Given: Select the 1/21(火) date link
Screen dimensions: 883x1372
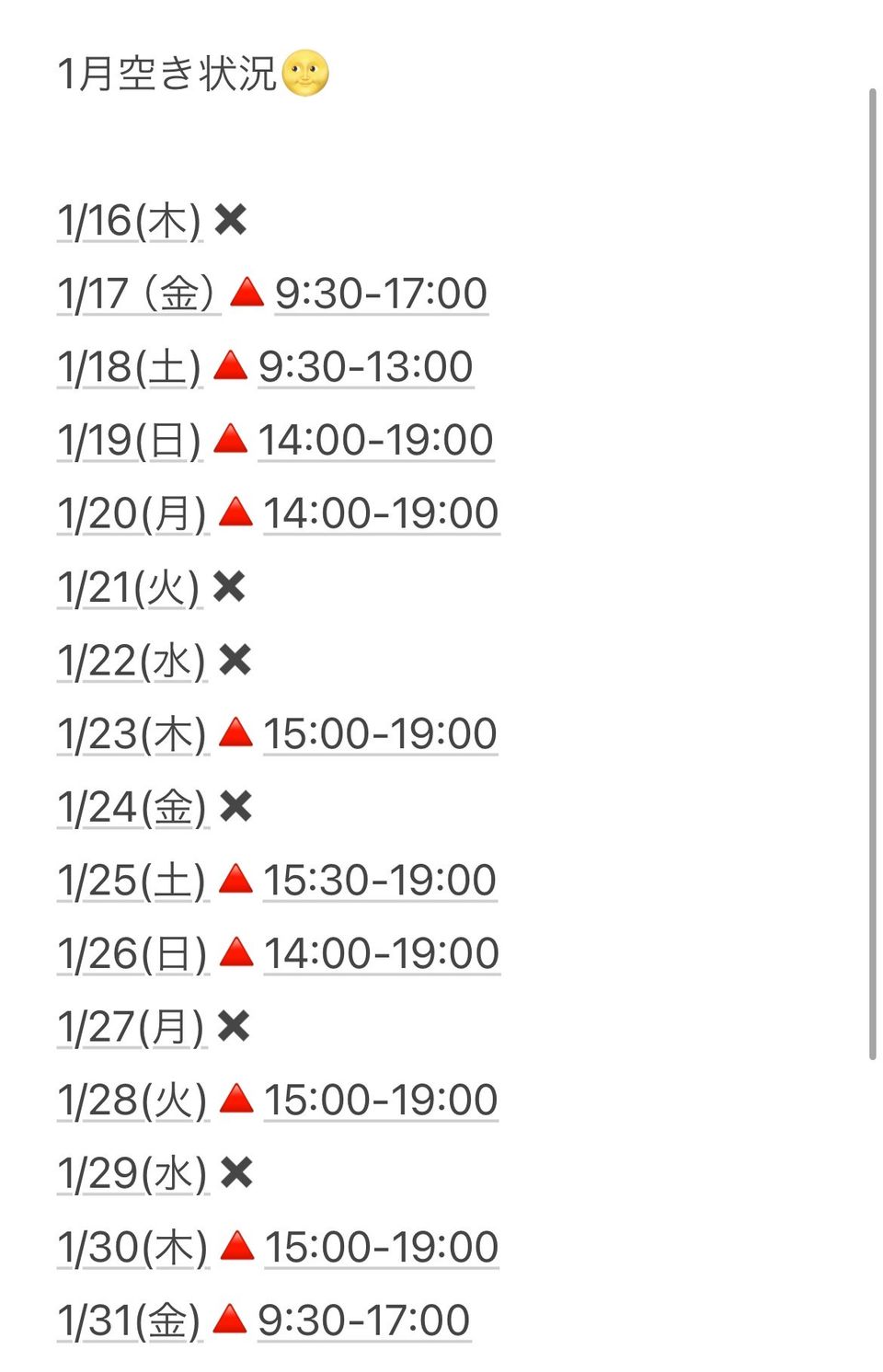Looking at the screenshot, I should pos(128,587).
